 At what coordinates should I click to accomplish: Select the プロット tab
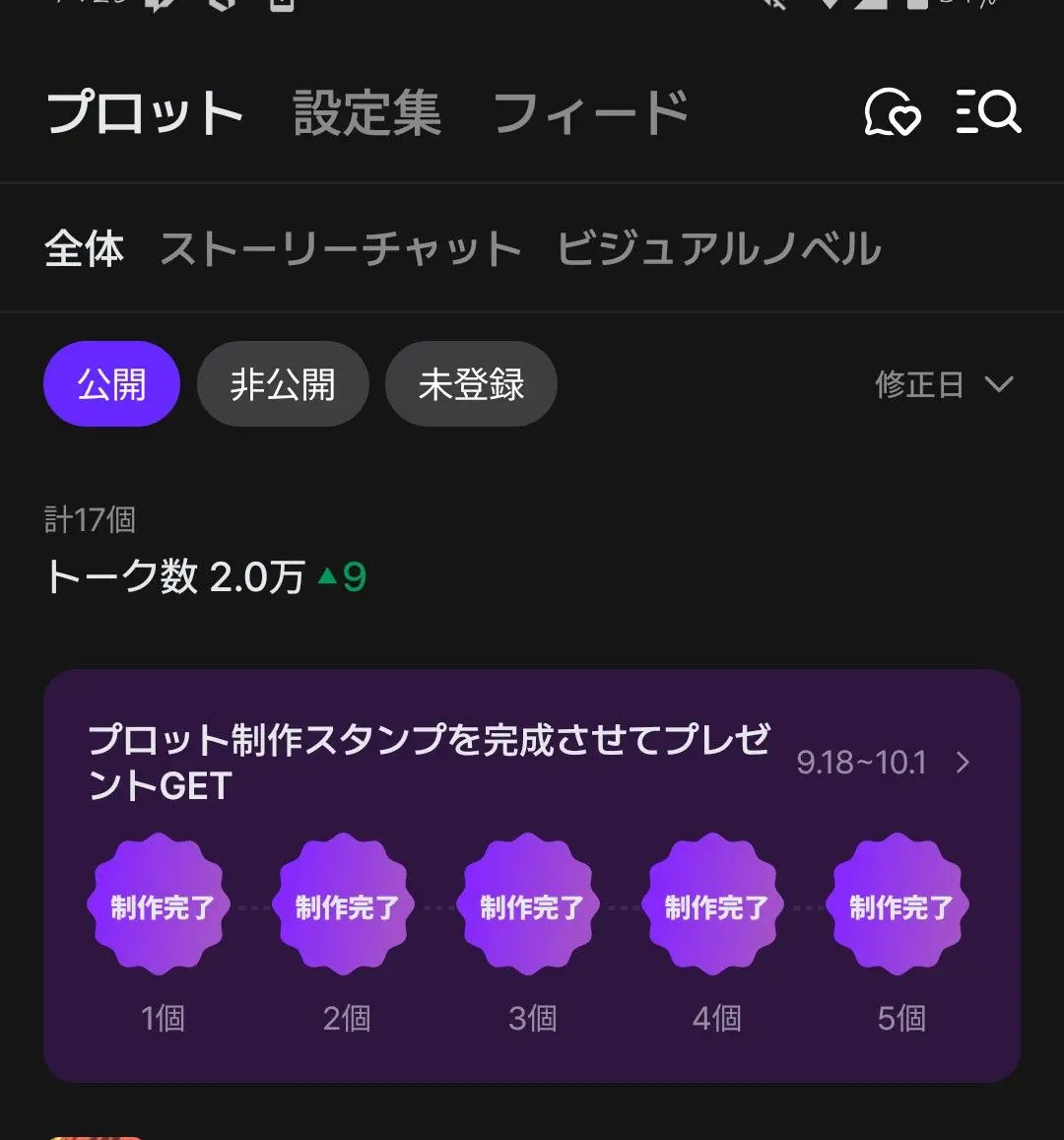coord(145,112)
